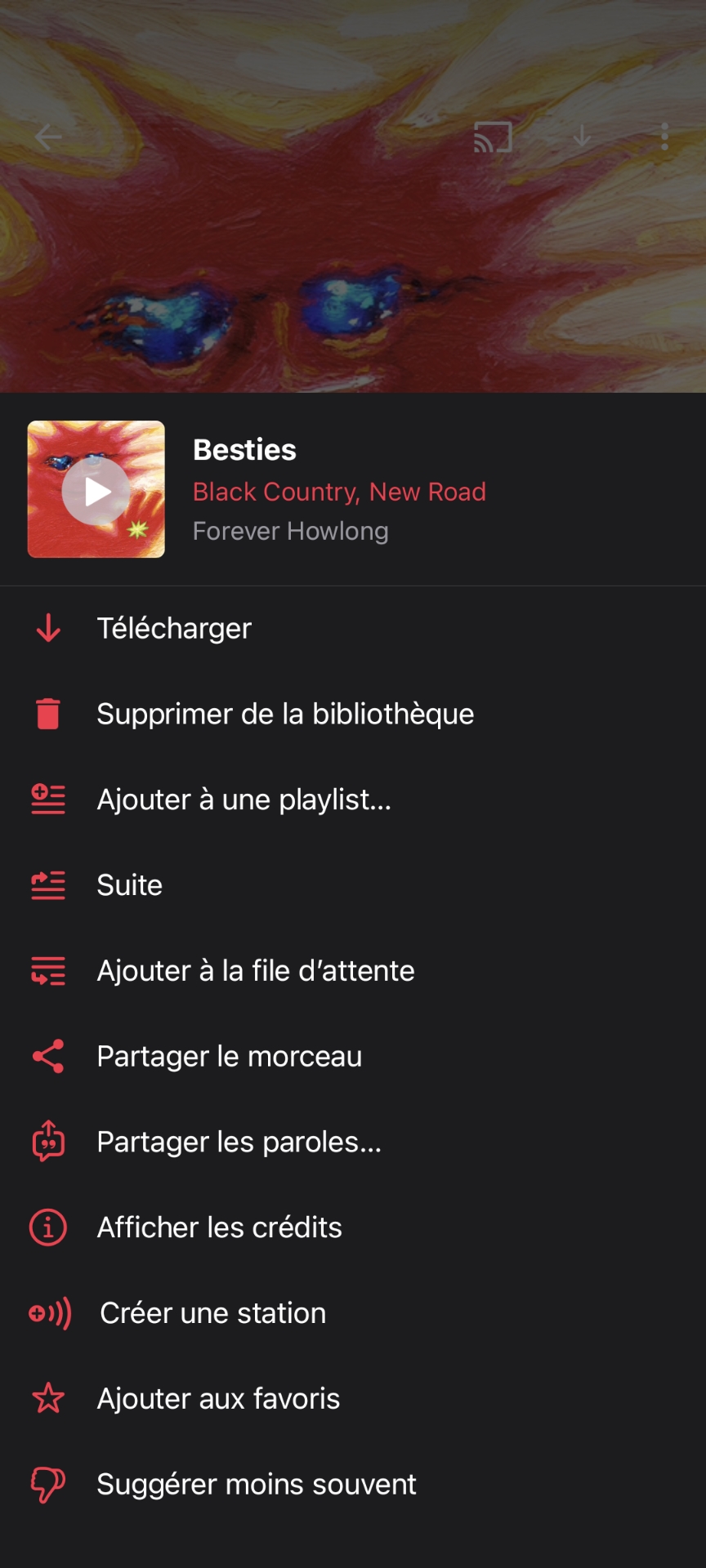Image resolution: width=706 pixels, height=1568 pixels.
Task: View Afficher les crédits
Action: [x=219, y=1227]
